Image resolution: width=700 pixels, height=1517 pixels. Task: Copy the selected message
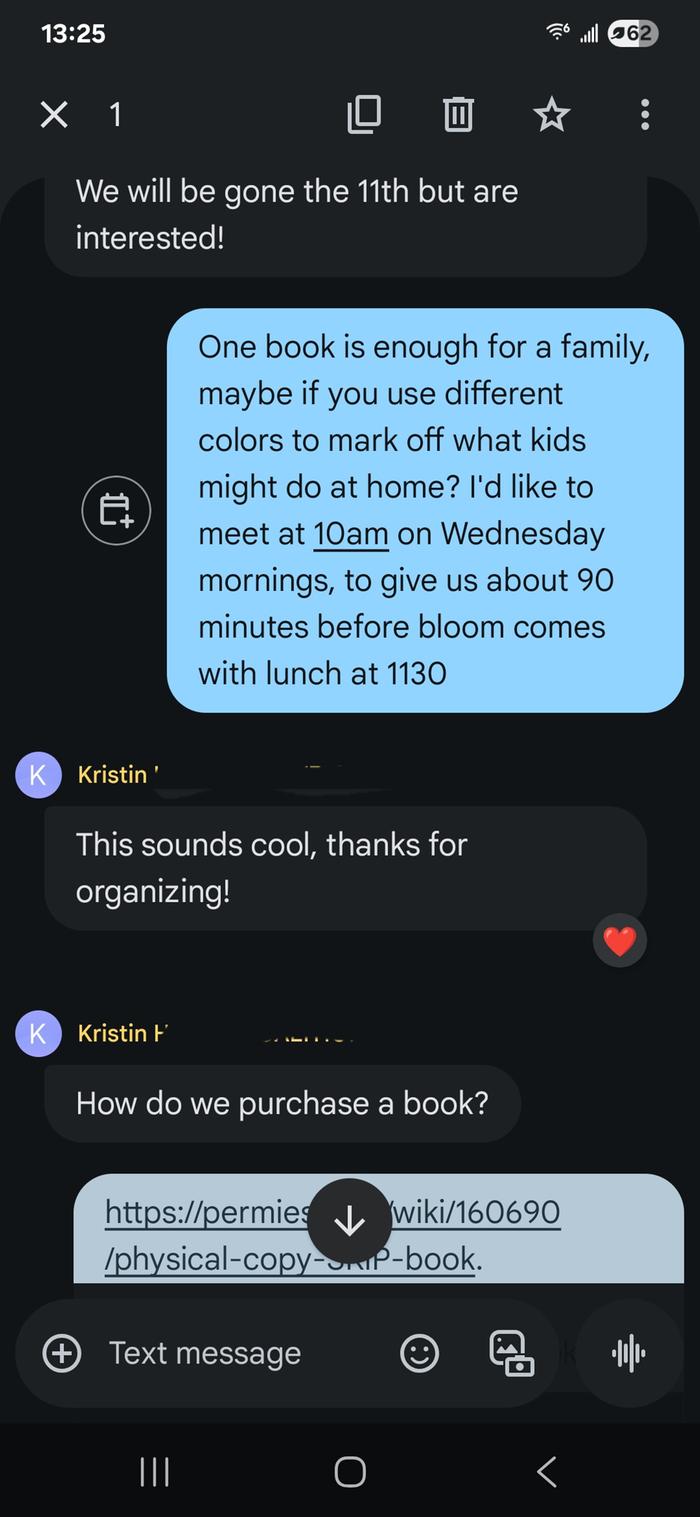tap(363, 115)
